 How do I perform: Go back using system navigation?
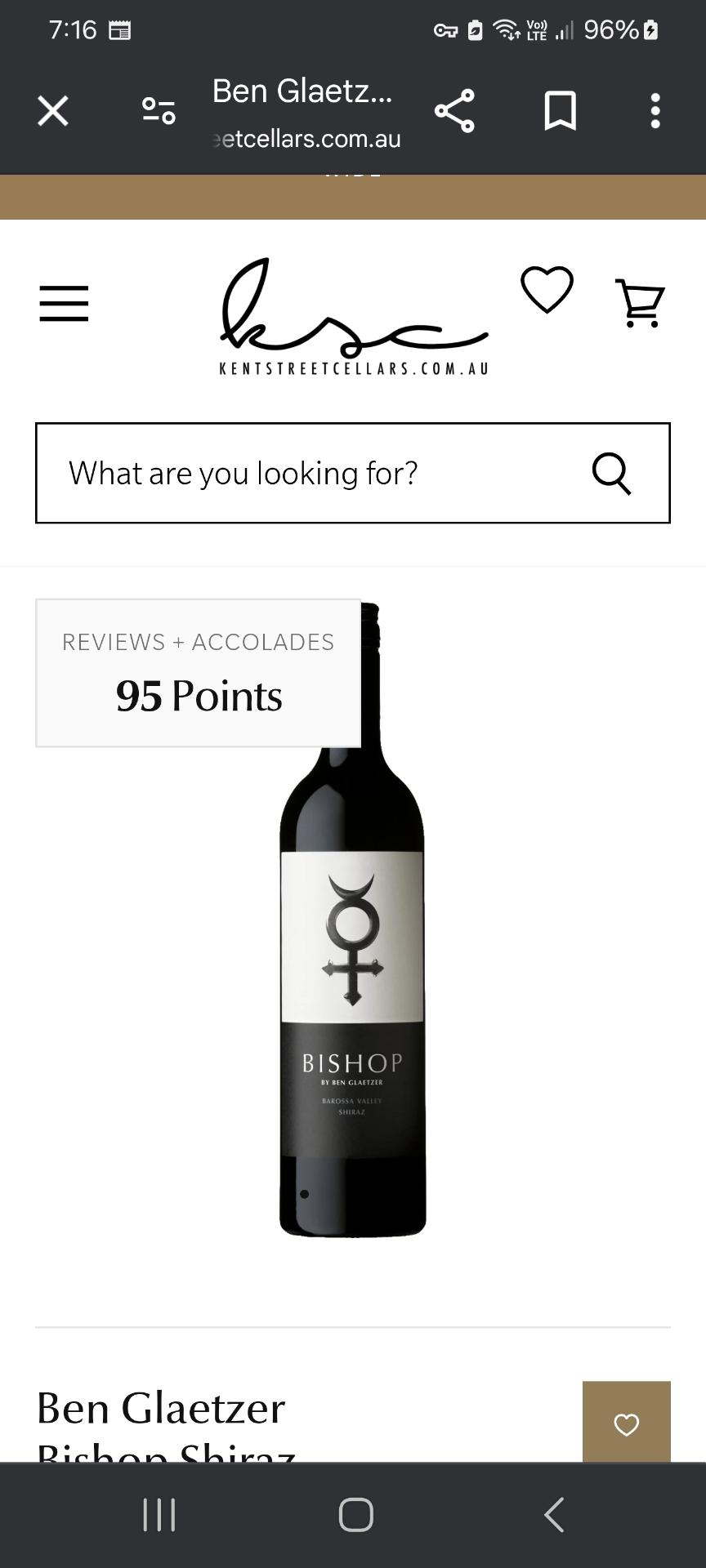554,1515
